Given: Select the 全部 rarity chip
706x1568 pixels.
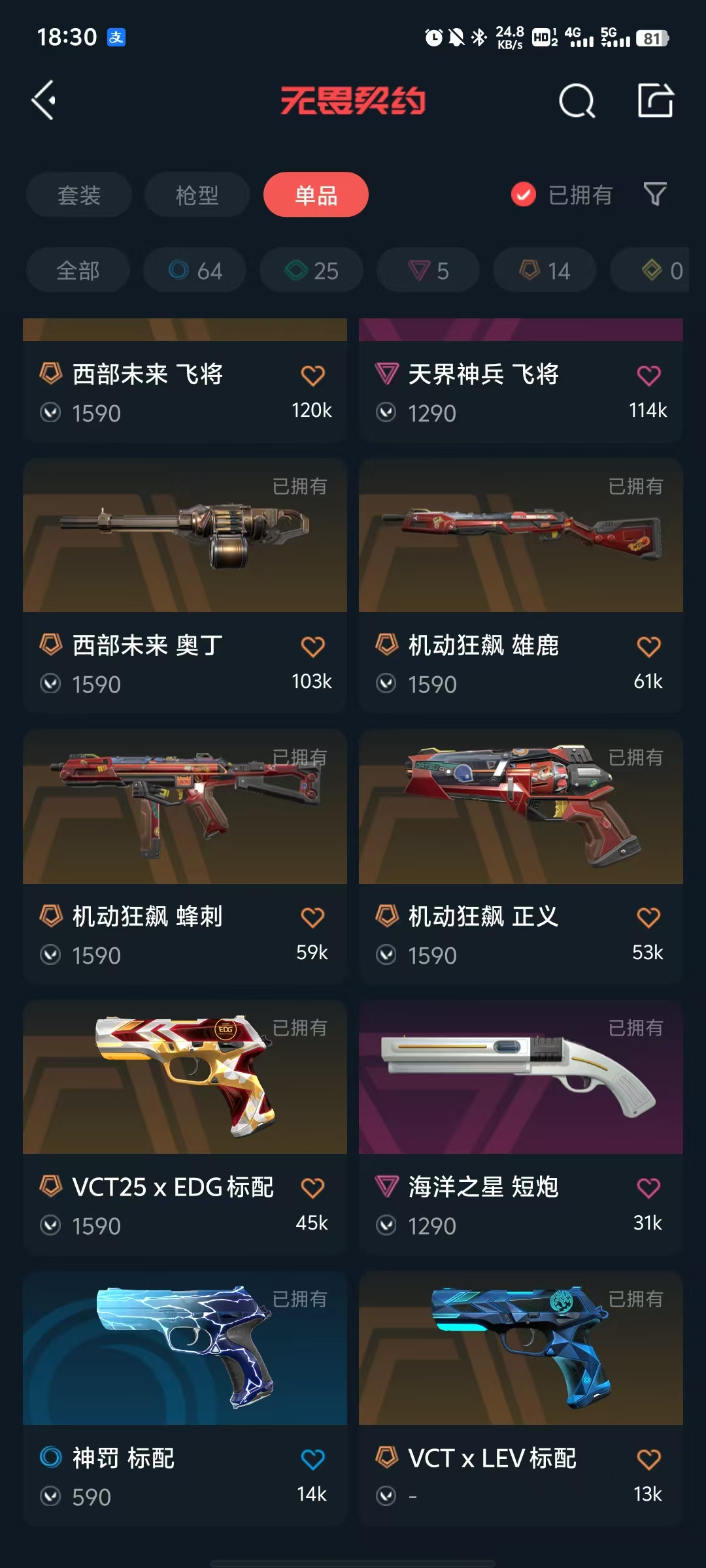Looking at the screenshot, I should pyautogui.click(x=78, y=270).
